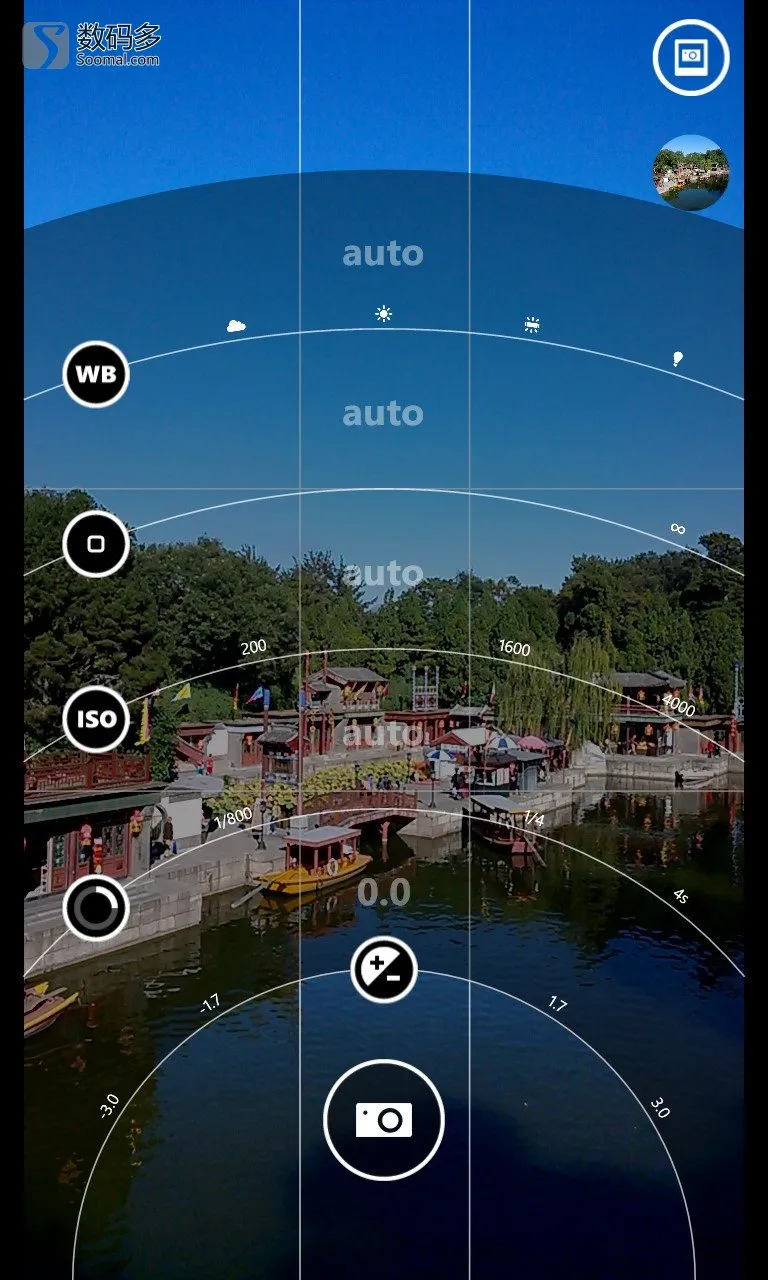This screenshot has height=1280, width=768.
Task: Open the focus mode control
Action: (96, 544)
